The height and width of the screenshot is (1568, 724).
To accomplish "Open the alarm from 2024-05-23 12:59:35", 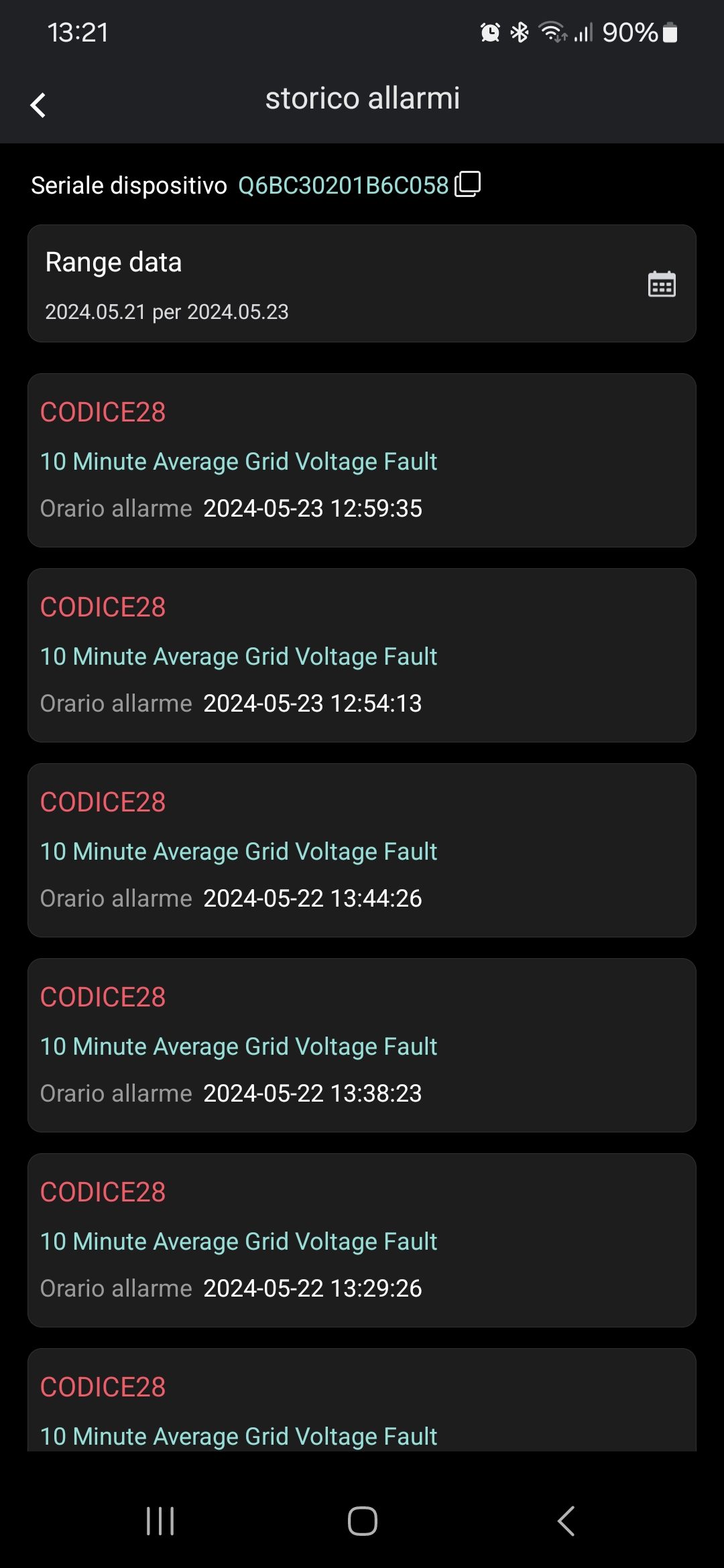I will click(362, 460).
